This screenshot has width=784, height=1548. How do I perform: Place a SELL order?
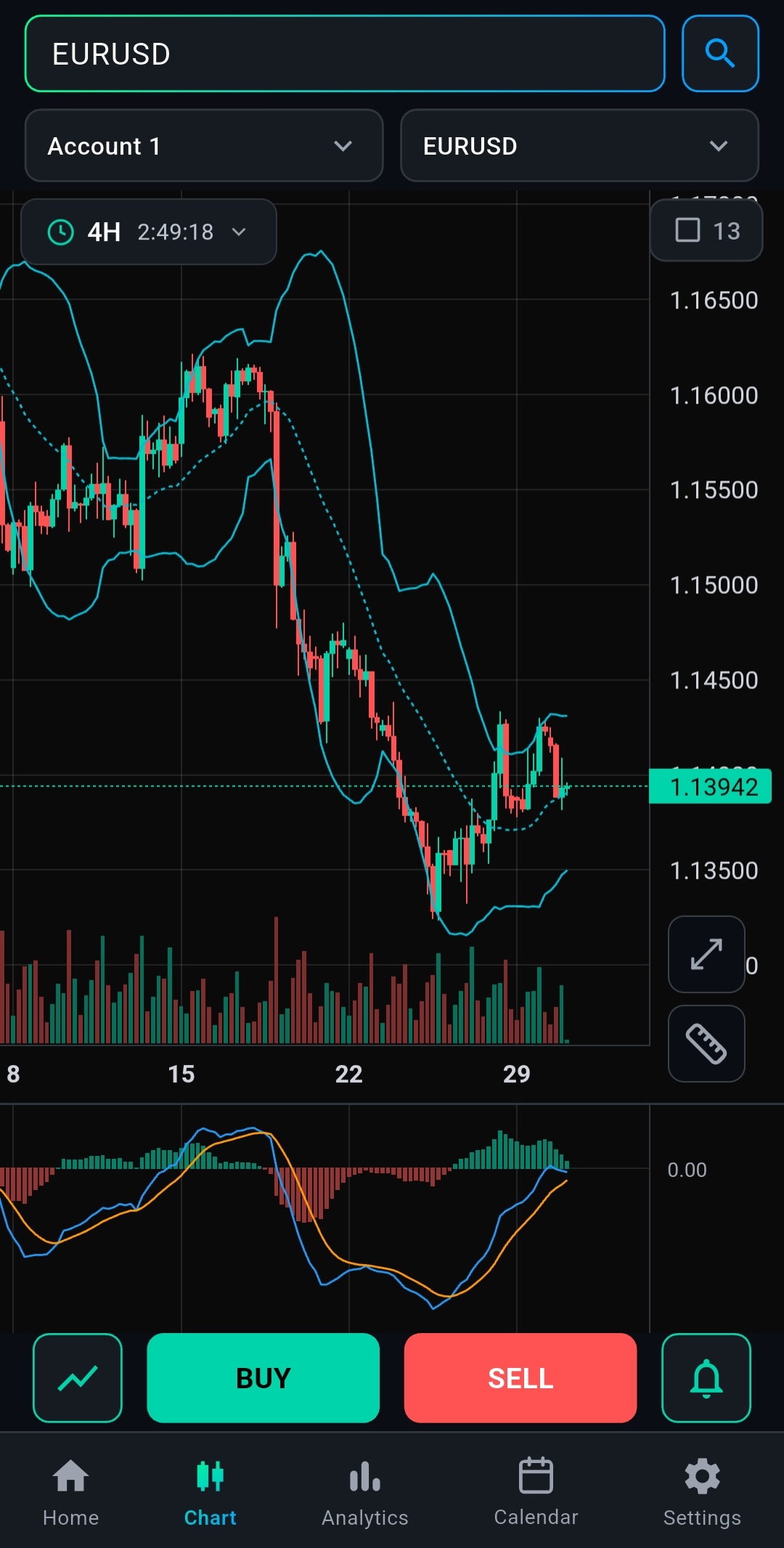tap(520, 1377)
